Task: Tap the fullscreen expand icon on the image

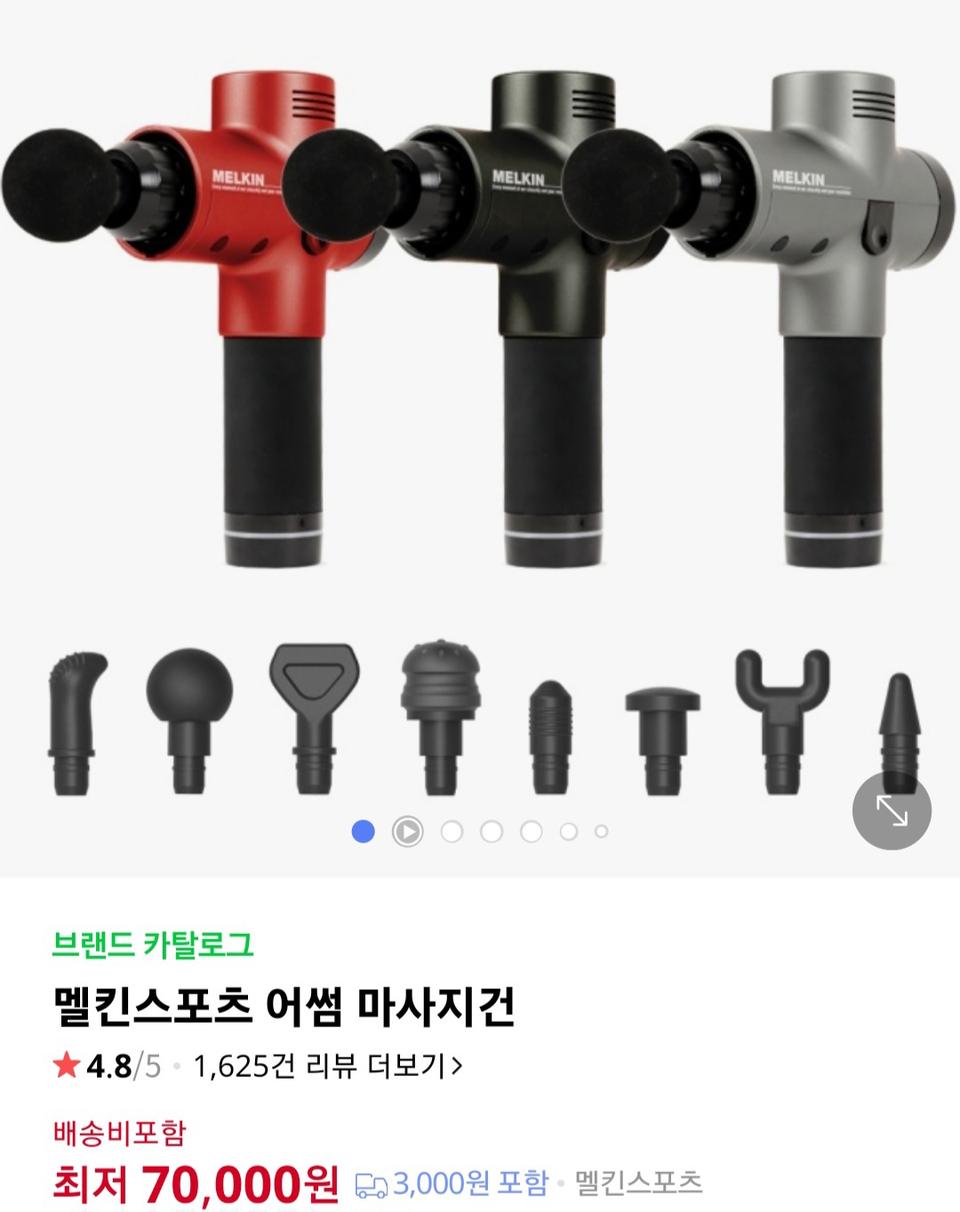Action: [891, 811]
